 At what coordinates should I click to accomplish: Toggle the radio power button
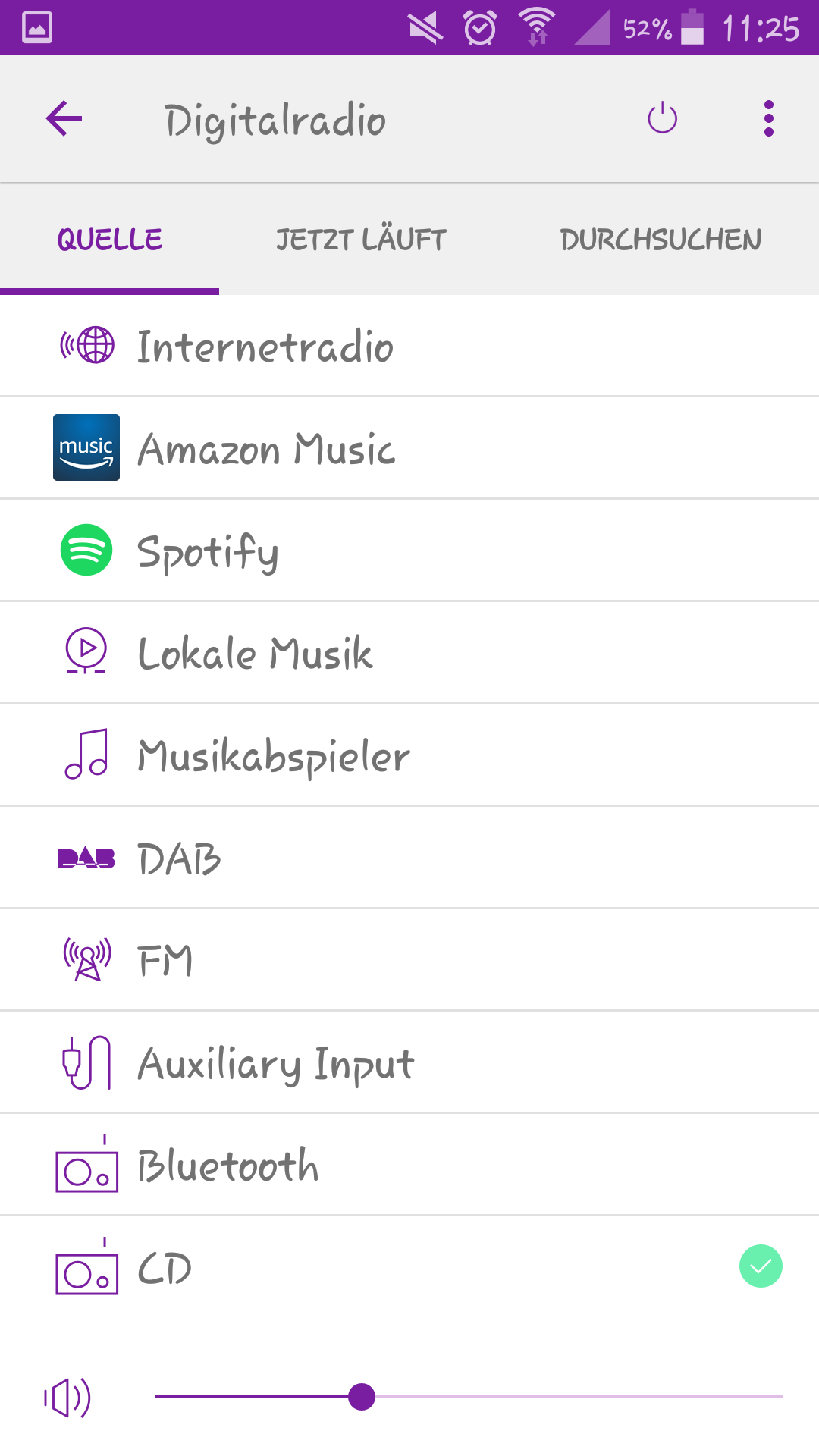coord(662,118)
